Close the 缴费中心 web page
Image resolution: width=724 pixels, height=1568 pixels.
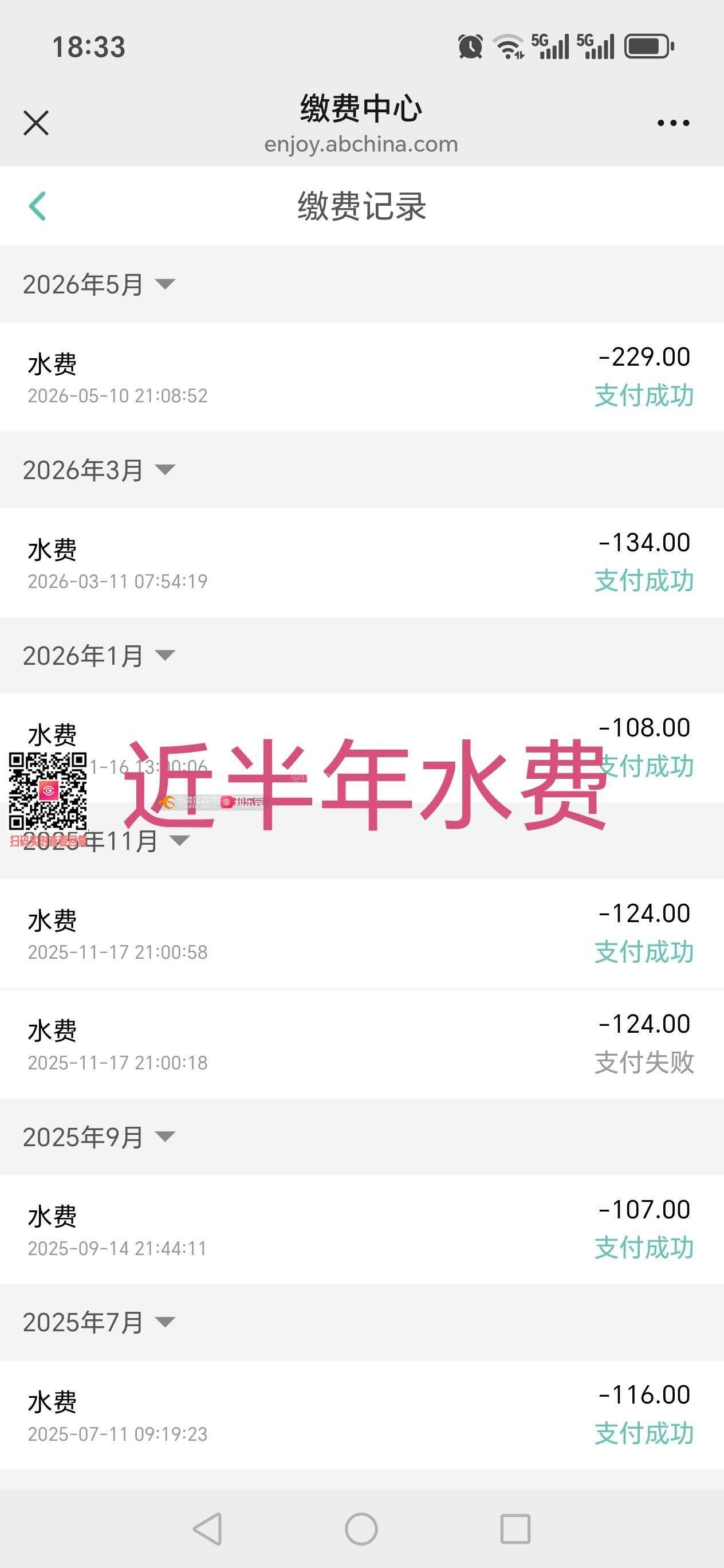click(x=36, y=123)
